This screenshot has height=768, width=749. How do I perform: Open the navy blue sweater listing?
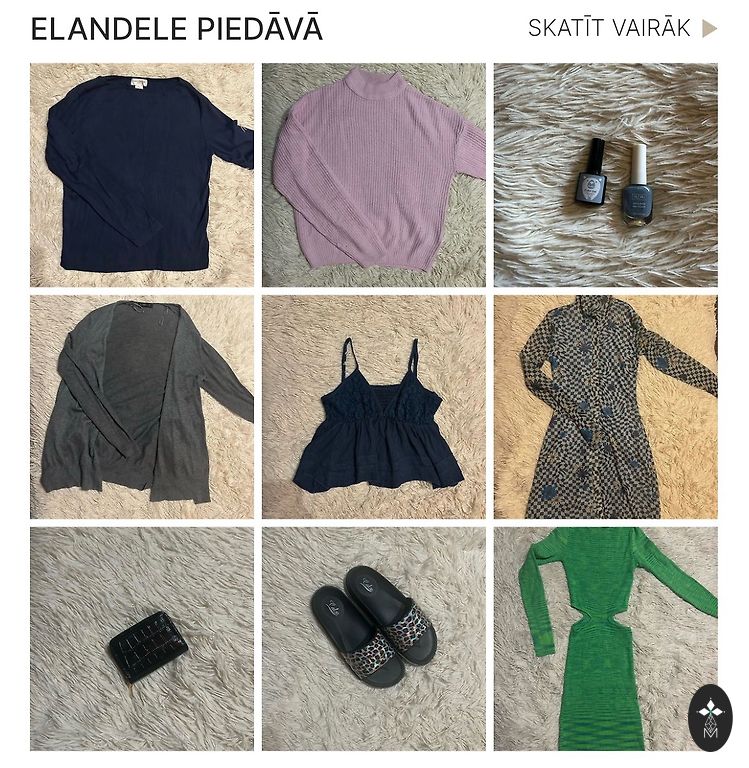[142, 175]
